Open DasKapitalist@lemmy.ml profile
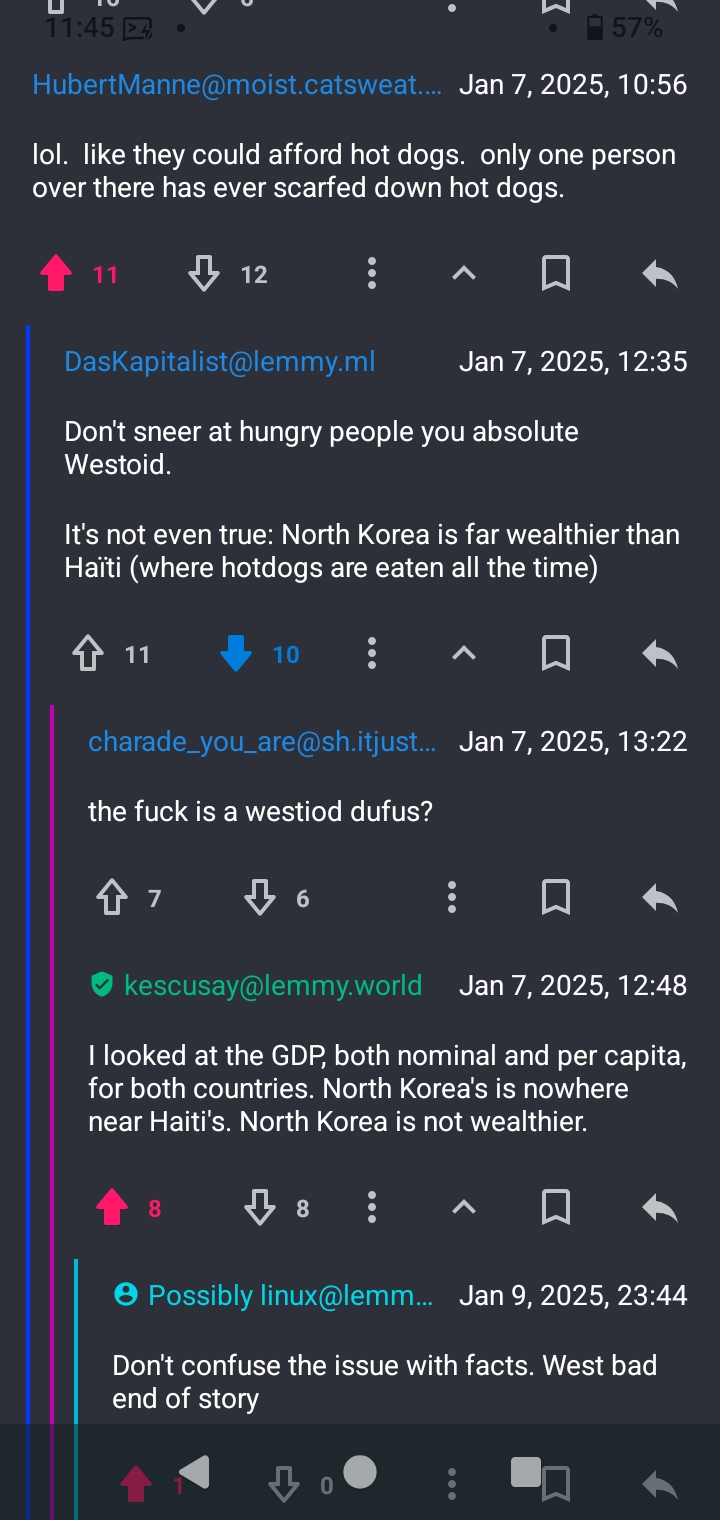The height and width of the screenshot is (1520, 720). click(220, 361)
